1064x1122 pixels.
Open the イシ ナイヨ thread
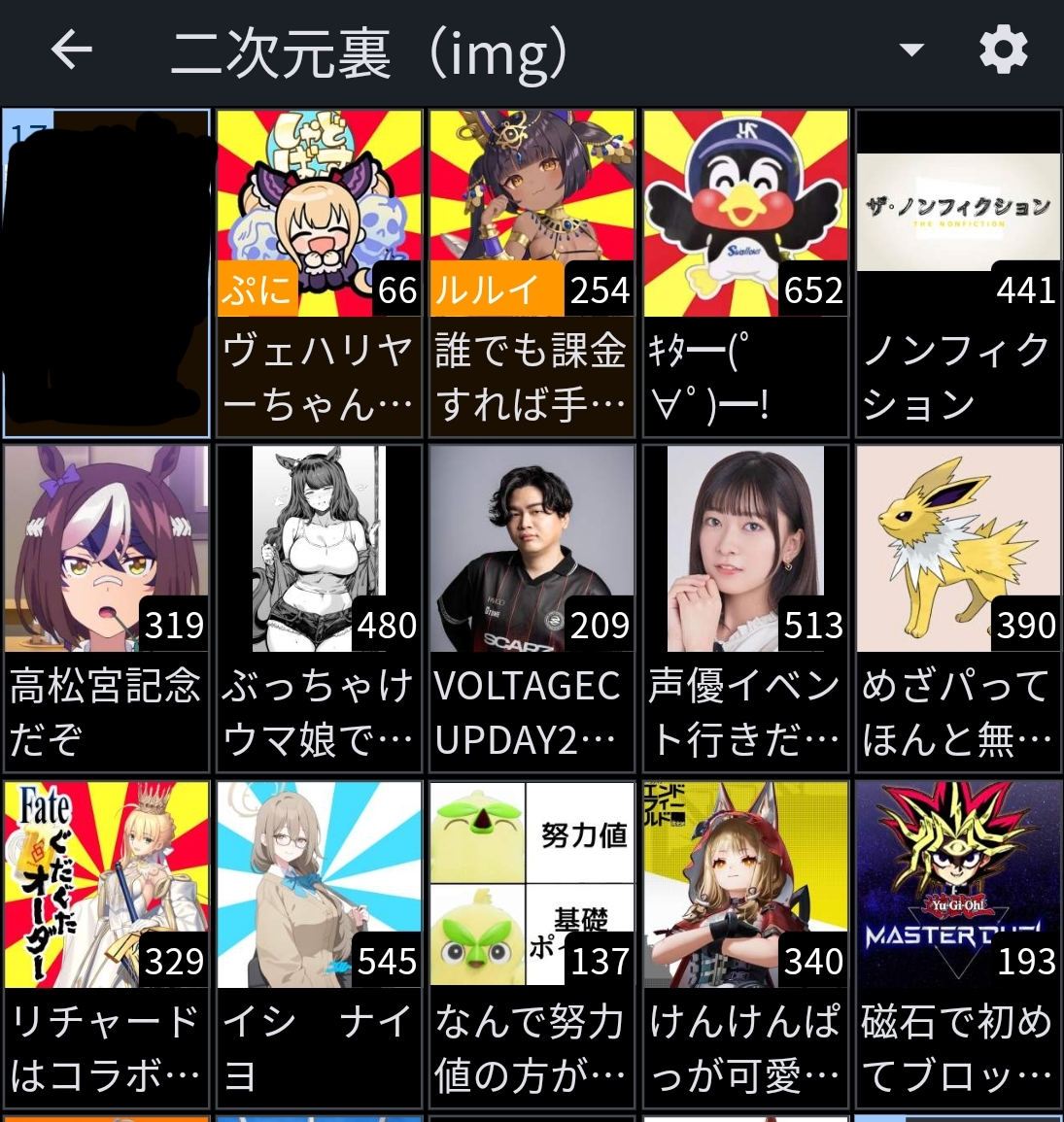click(319, 944)
